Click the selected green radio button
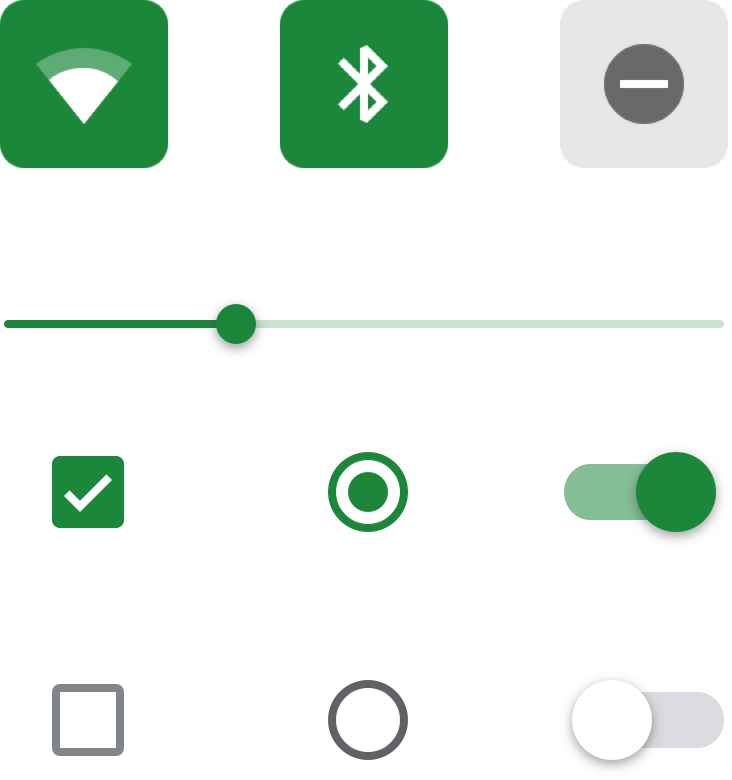732x780 pixels. (368, 492)
